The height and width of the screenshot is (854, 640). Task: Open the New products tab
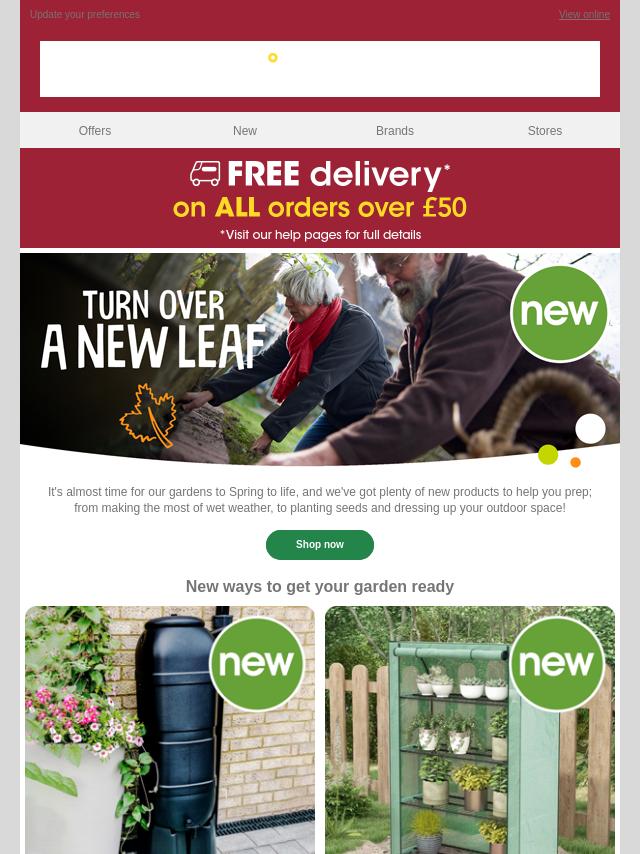pos(245,131)
